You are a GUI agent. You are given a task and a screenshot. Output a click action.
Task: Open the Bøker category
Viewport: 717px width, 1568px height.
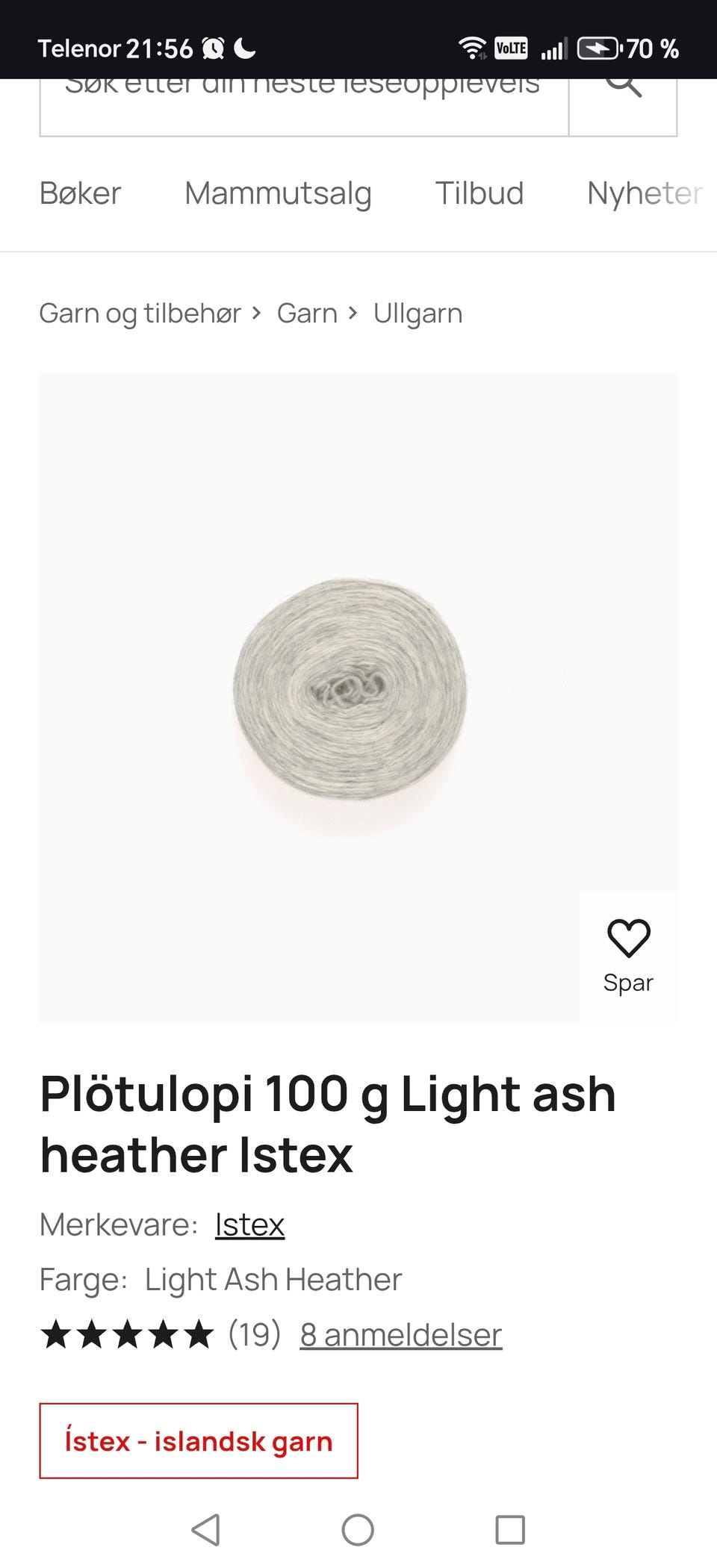coord(80,193)
